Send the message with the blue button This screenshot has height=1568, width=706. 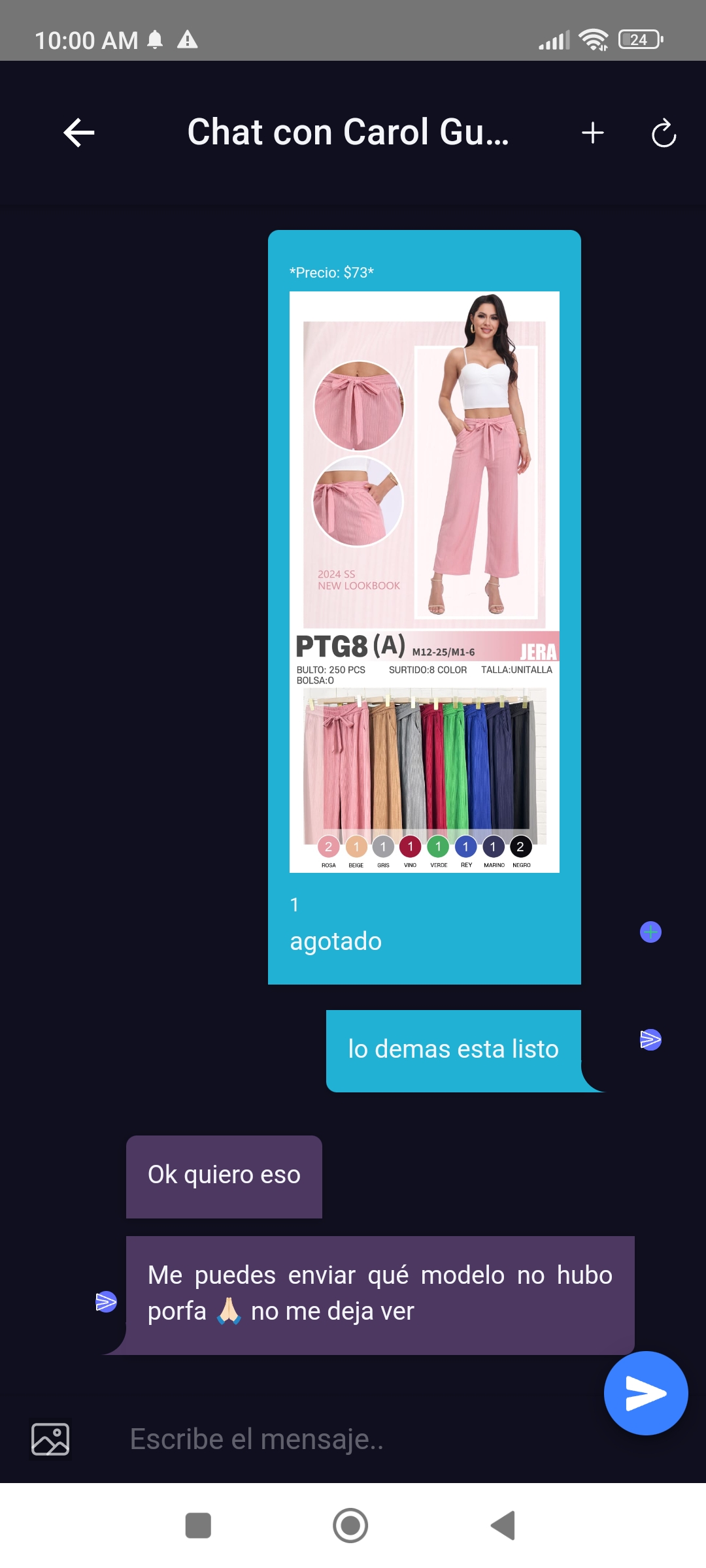click(x=646, y=1393)
